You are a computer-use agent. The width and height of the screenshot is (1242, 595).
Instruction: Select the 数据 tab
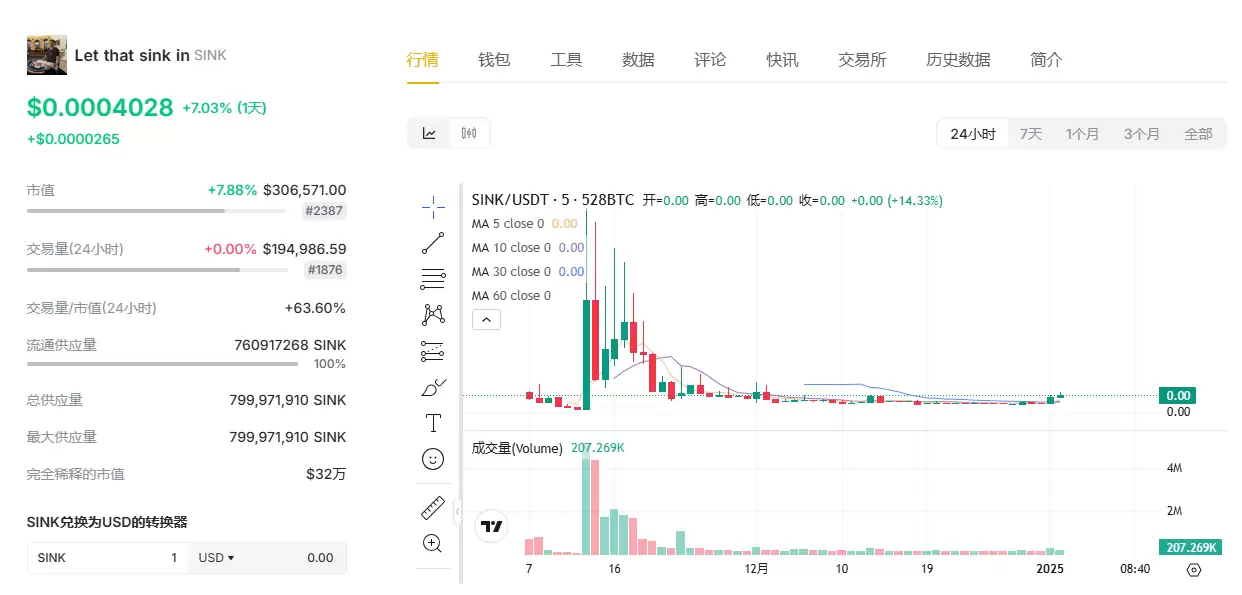point(638,60)
